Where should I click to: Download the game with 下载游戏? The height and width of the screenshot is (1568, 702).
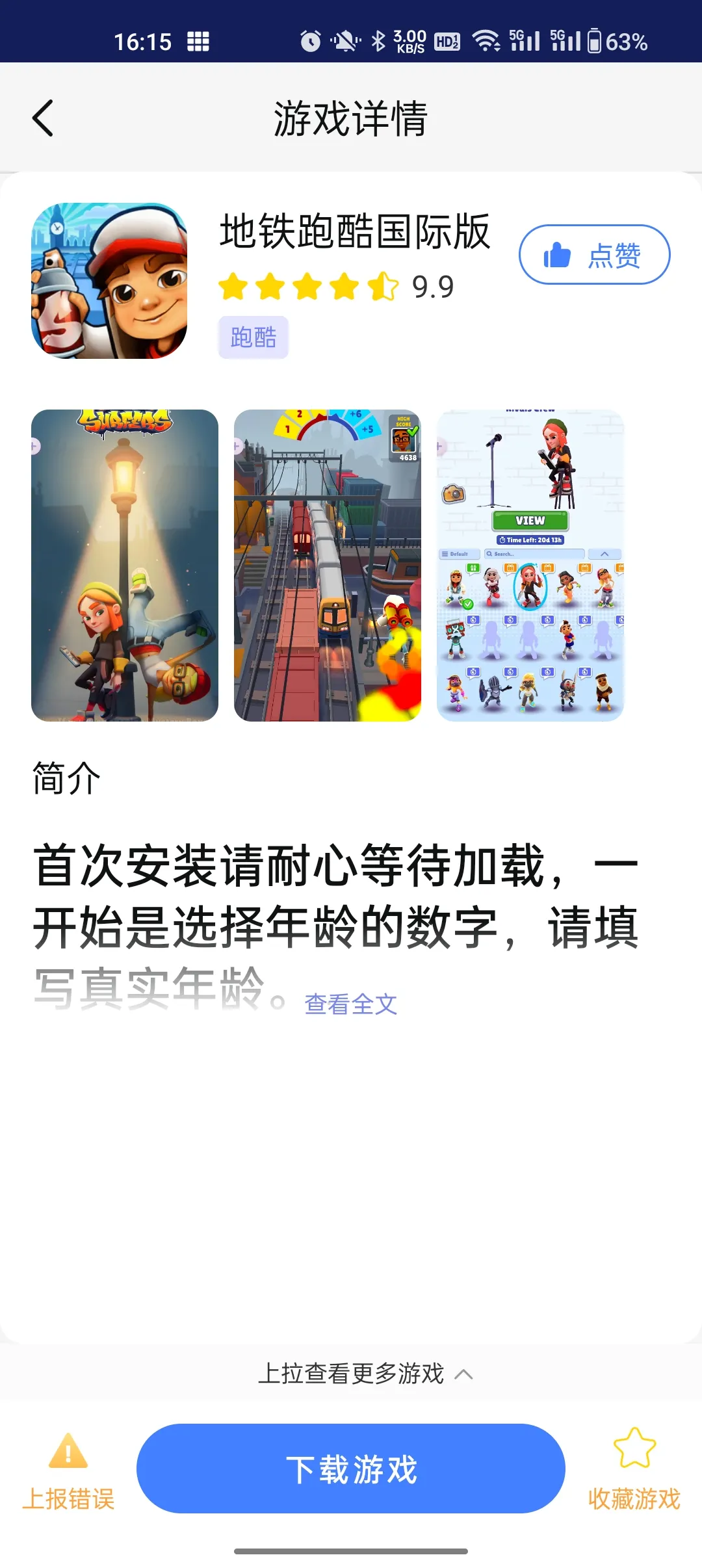(351, 1469)
